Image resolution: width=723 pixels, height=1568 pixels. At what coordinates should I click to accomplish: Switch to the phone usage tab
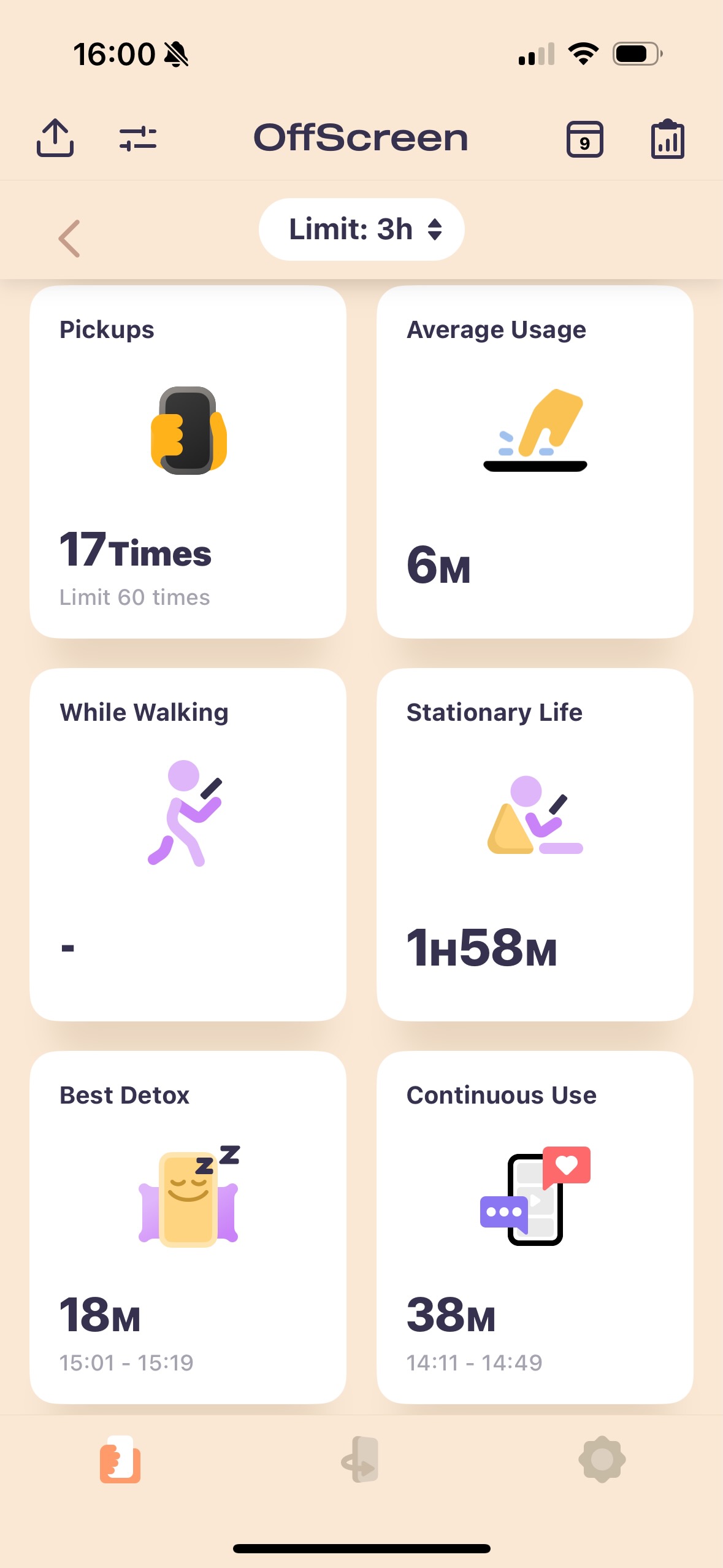pos(120,1459)
